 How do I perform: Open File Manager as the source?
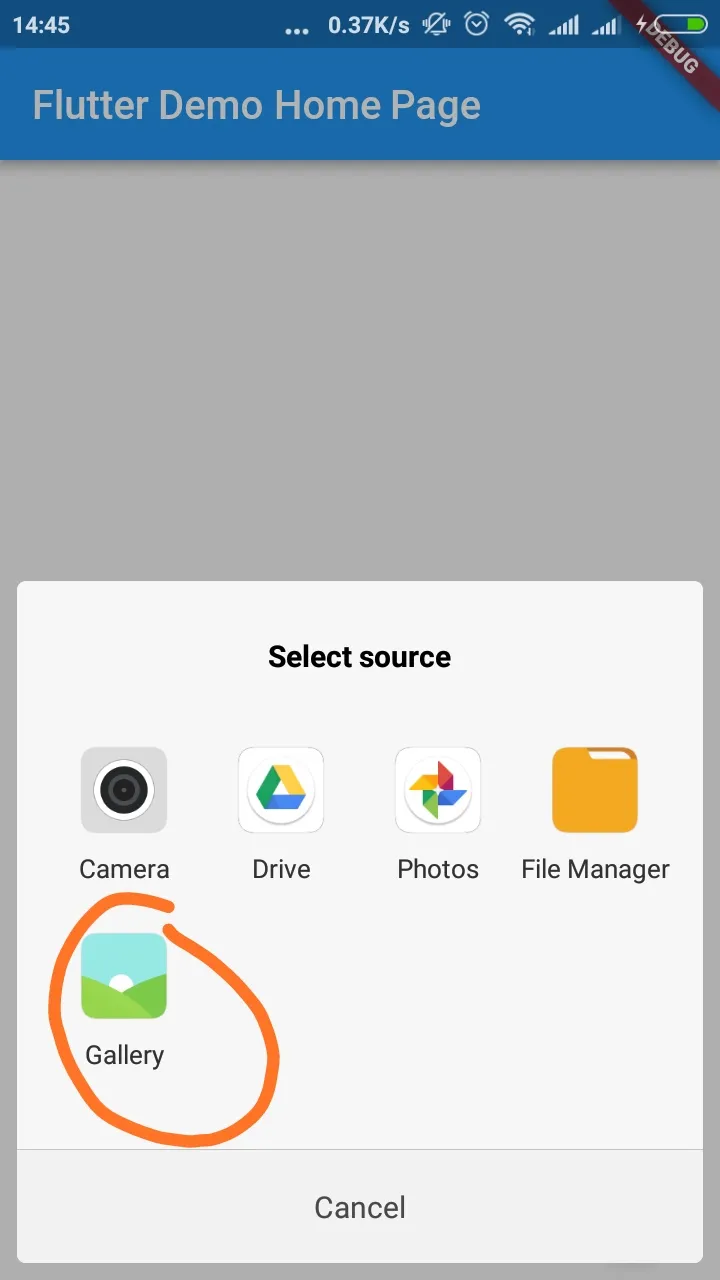pos(595,791)
